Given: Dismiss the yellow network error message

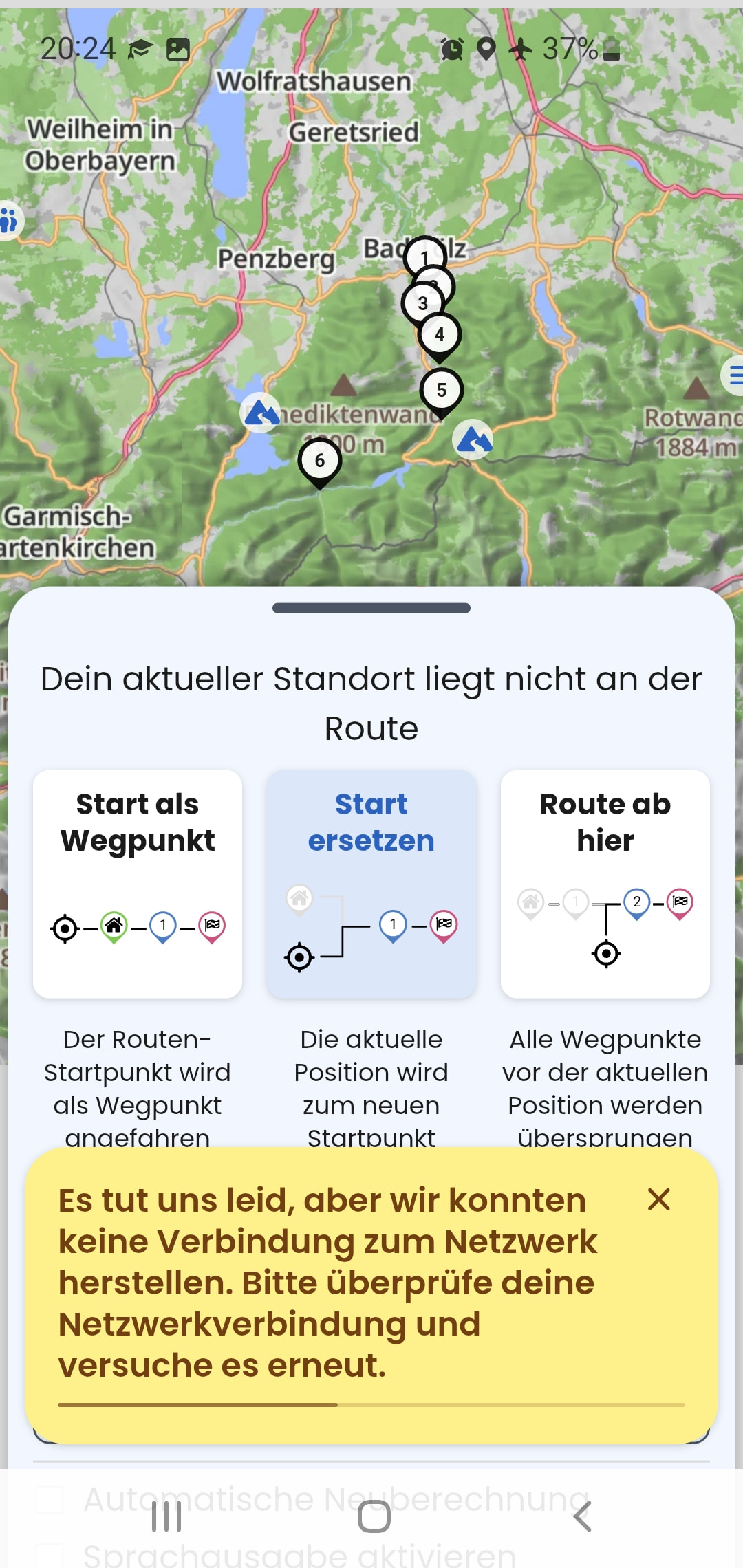Looking at the screenshot, I should click(x=658, y=1199).
